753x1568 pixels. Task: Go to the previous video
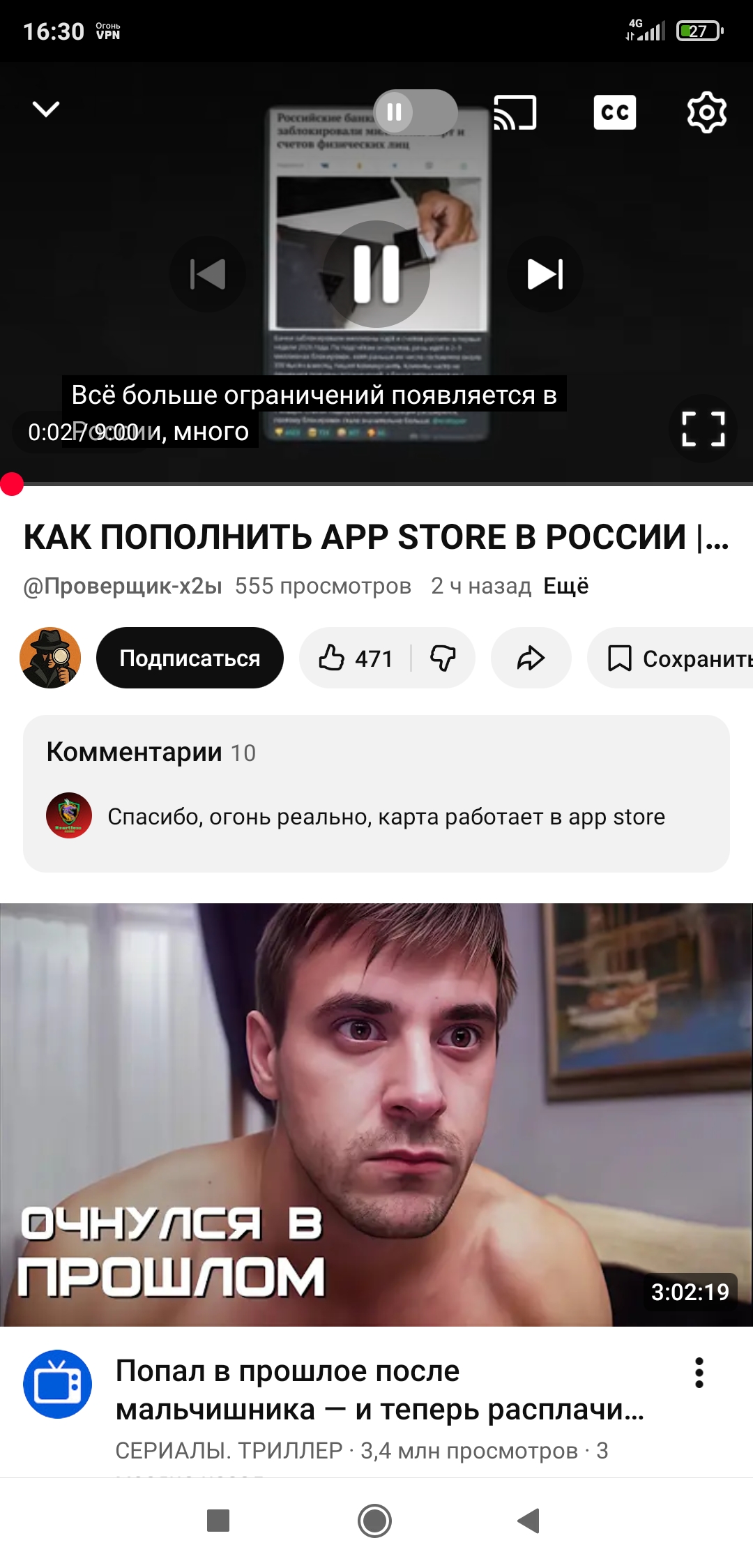(208, 274)
